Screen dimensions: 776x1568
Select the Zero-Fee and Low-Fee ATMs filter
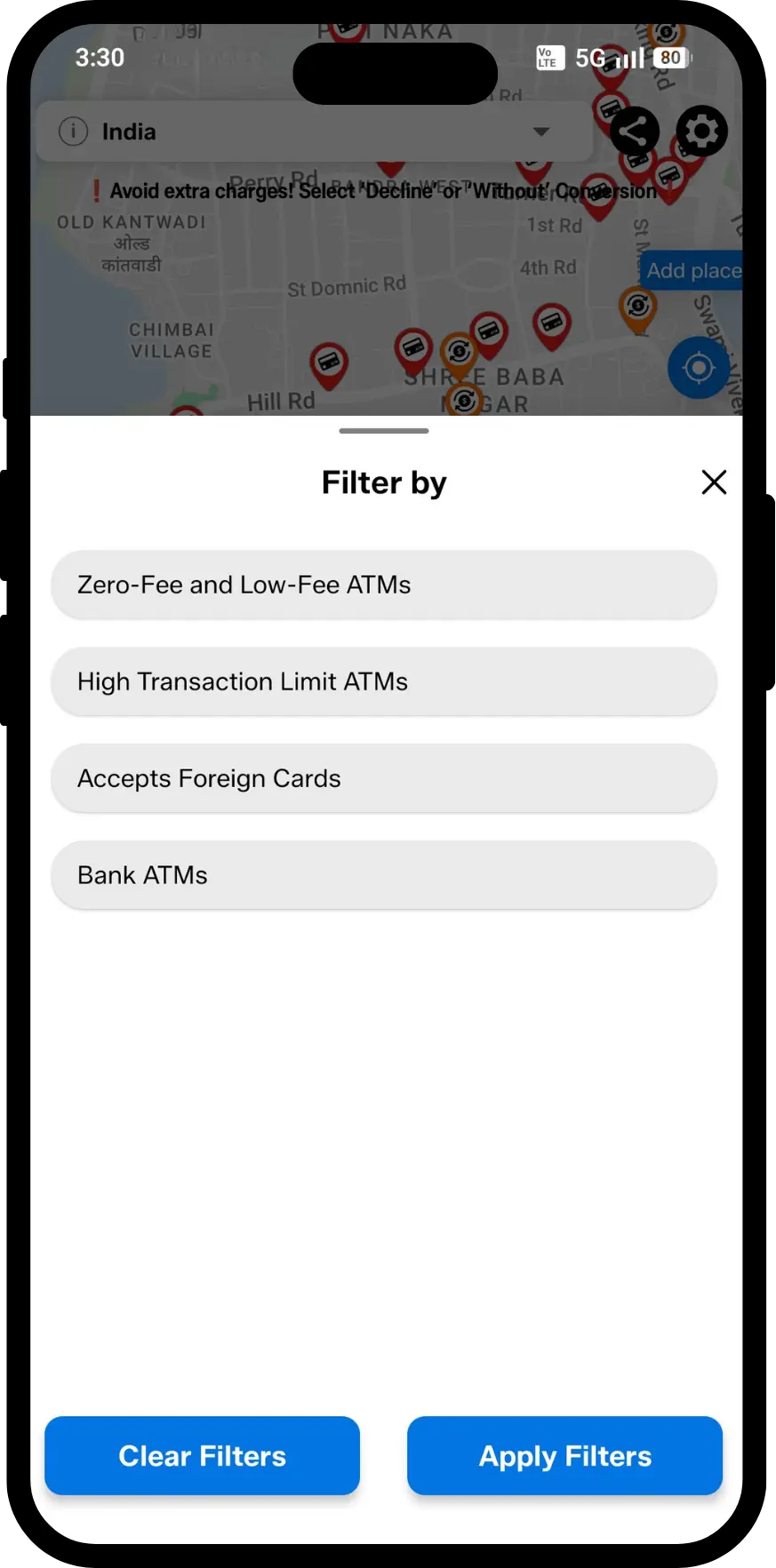click(x=383, y=585)
